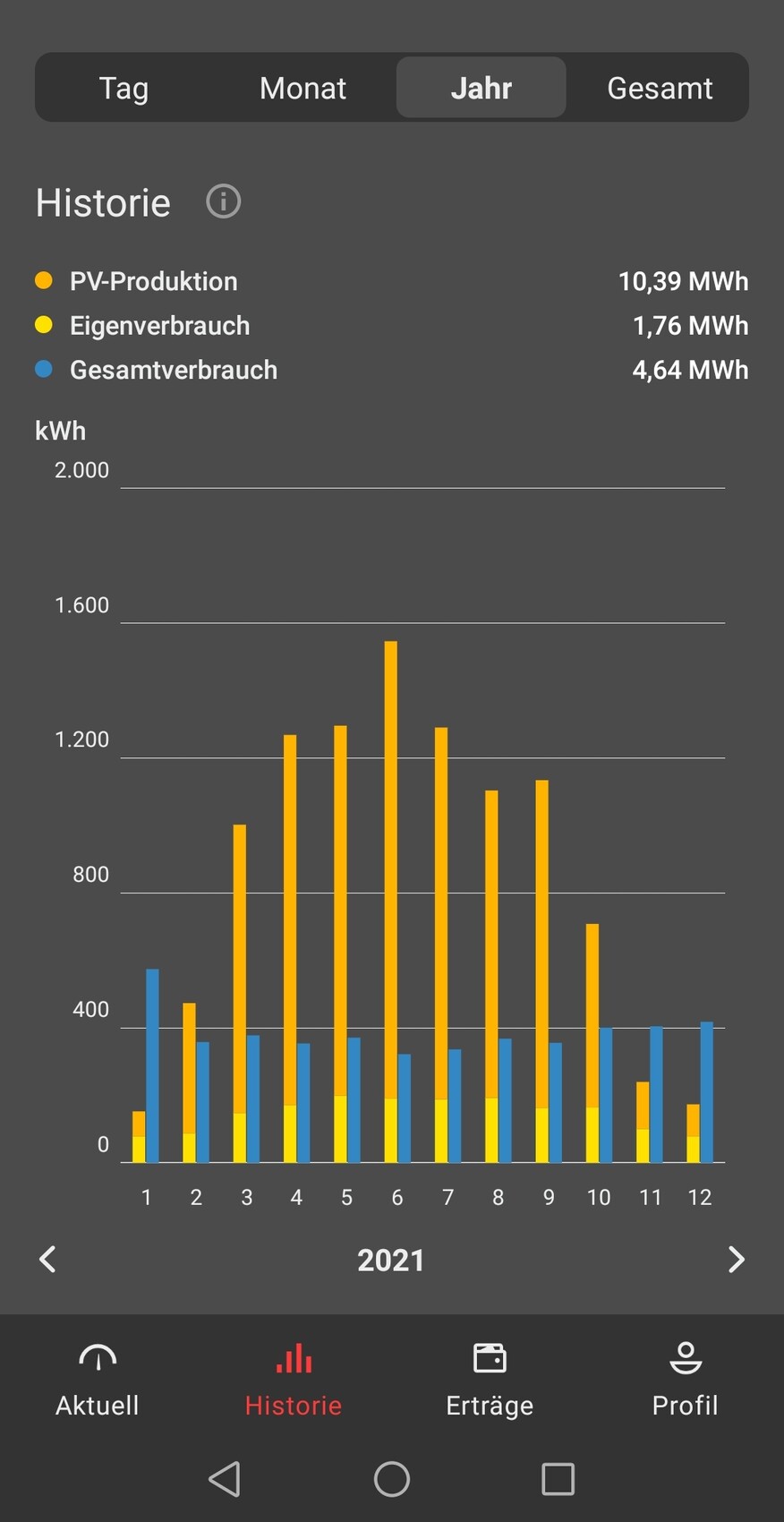This screenshot has width=784, height=1522.
Task: Toggle Gesamtverbrauch series visibility
Action: pos(174,369)
